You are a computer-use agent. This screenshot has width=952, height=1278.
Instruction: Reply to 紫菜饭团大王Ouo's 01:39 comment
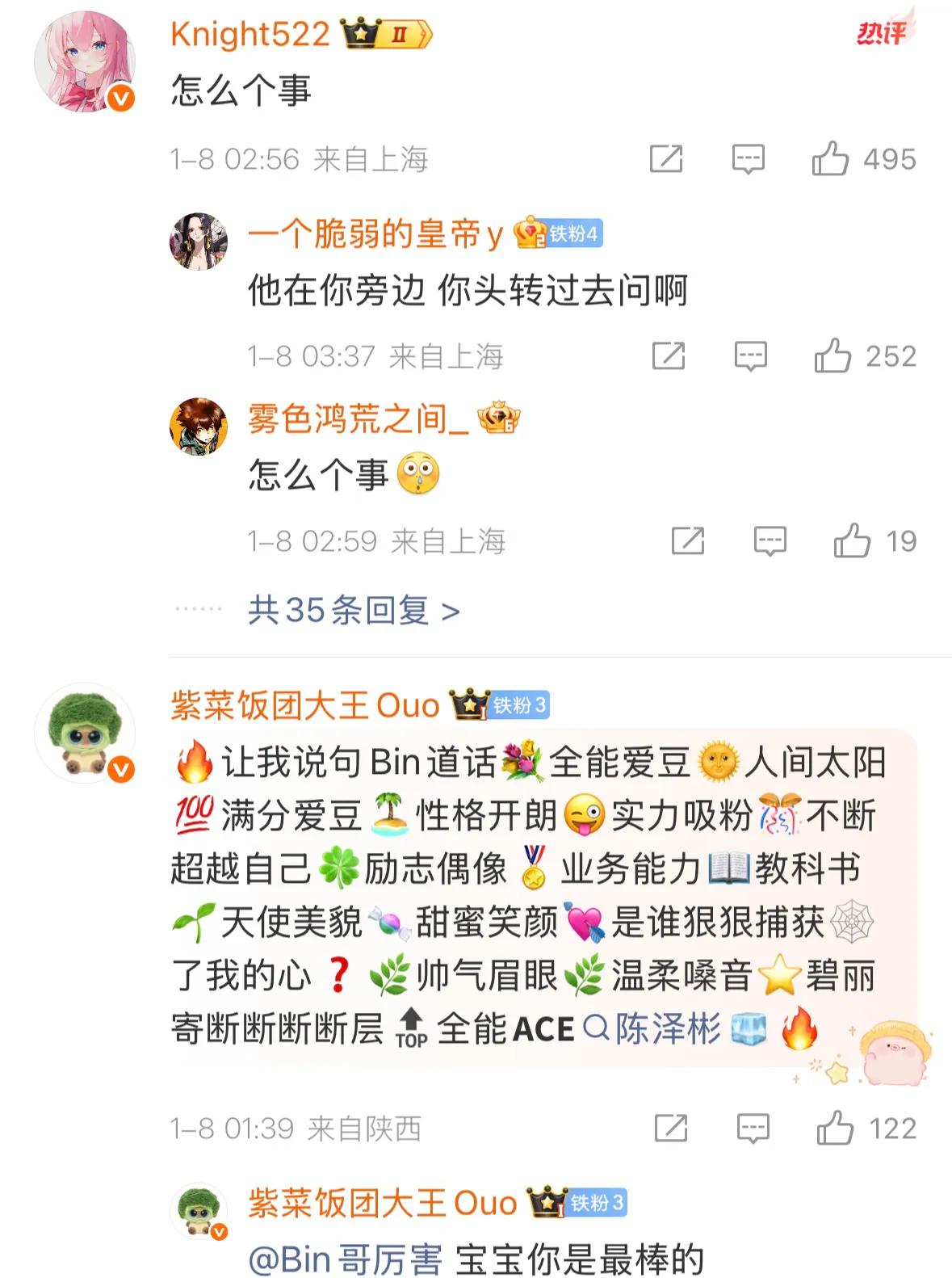point(753,1128)
